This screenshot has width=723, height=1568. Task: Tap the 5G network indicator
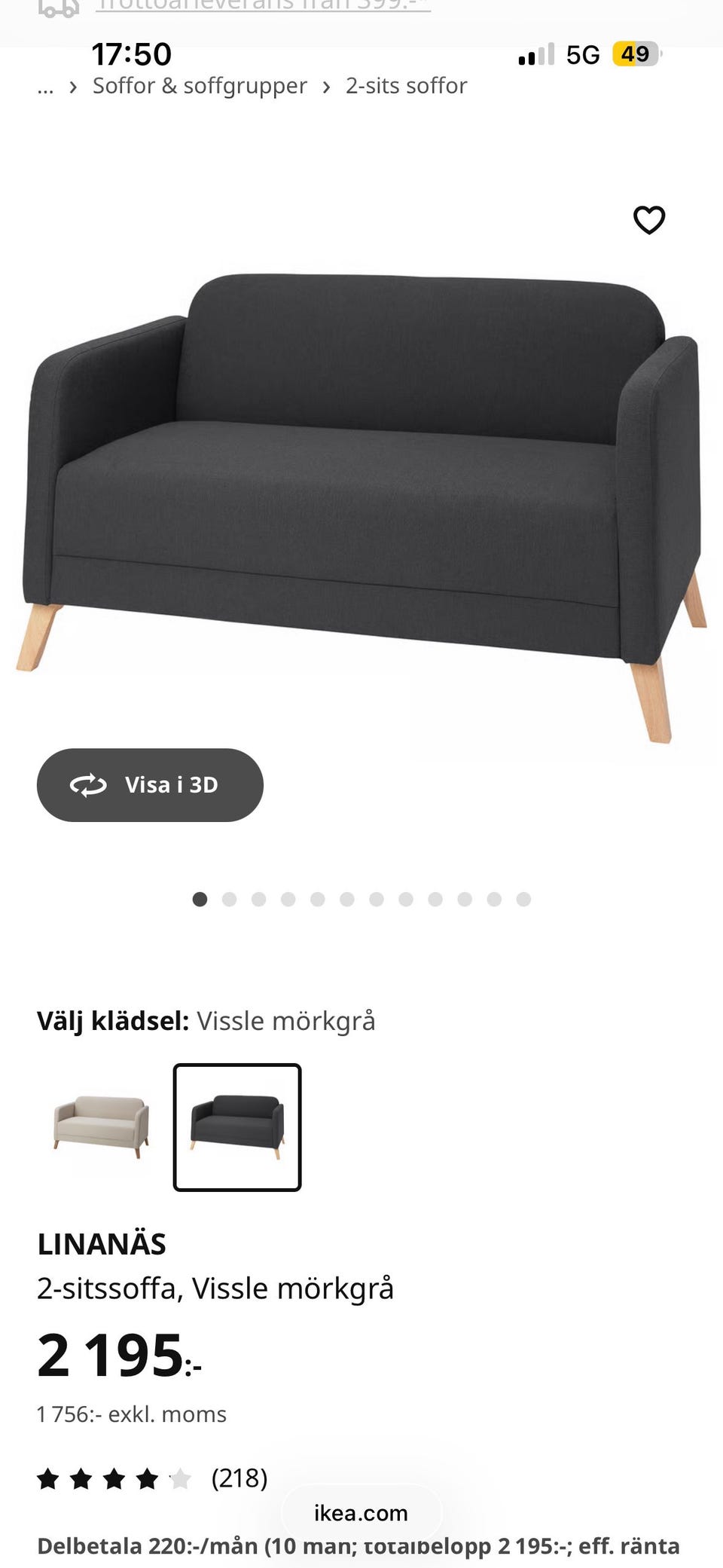point(582,53)
